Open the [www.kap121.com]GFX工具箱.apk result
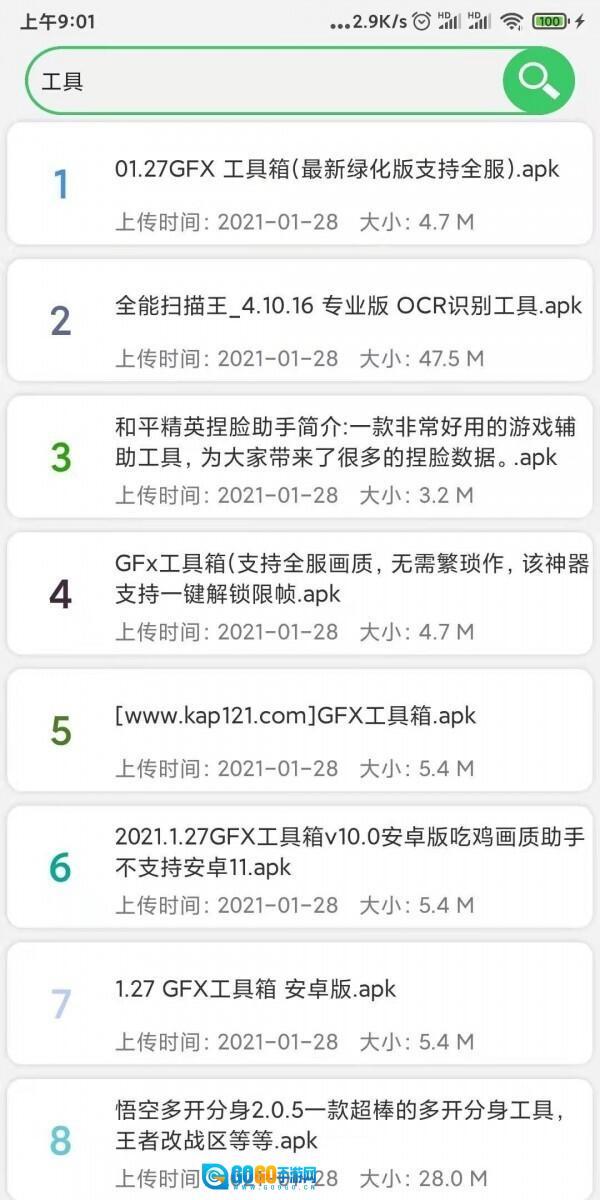Viewport: 600px width, 1200px height. [300, 730]
